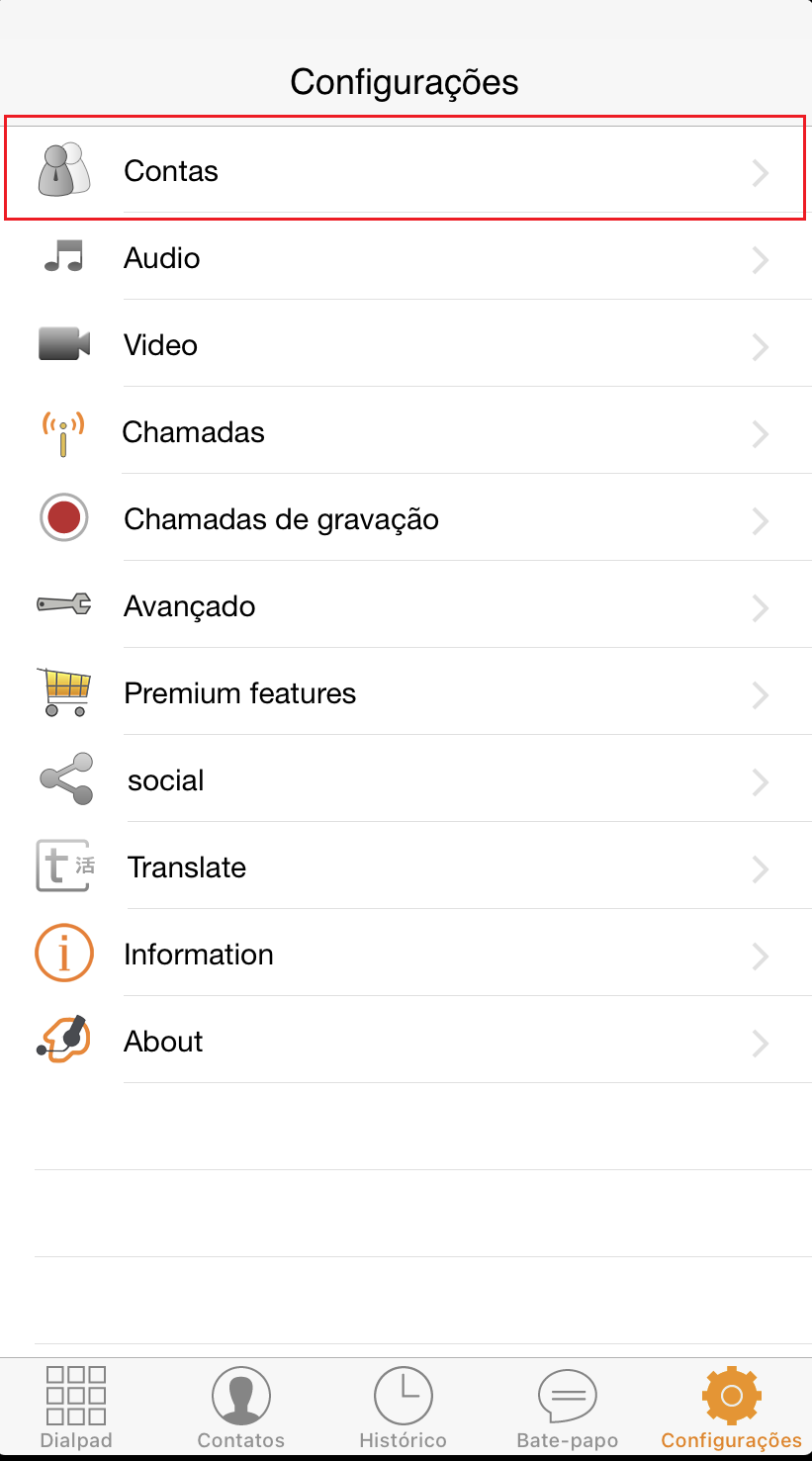Open the Information row

406,955
